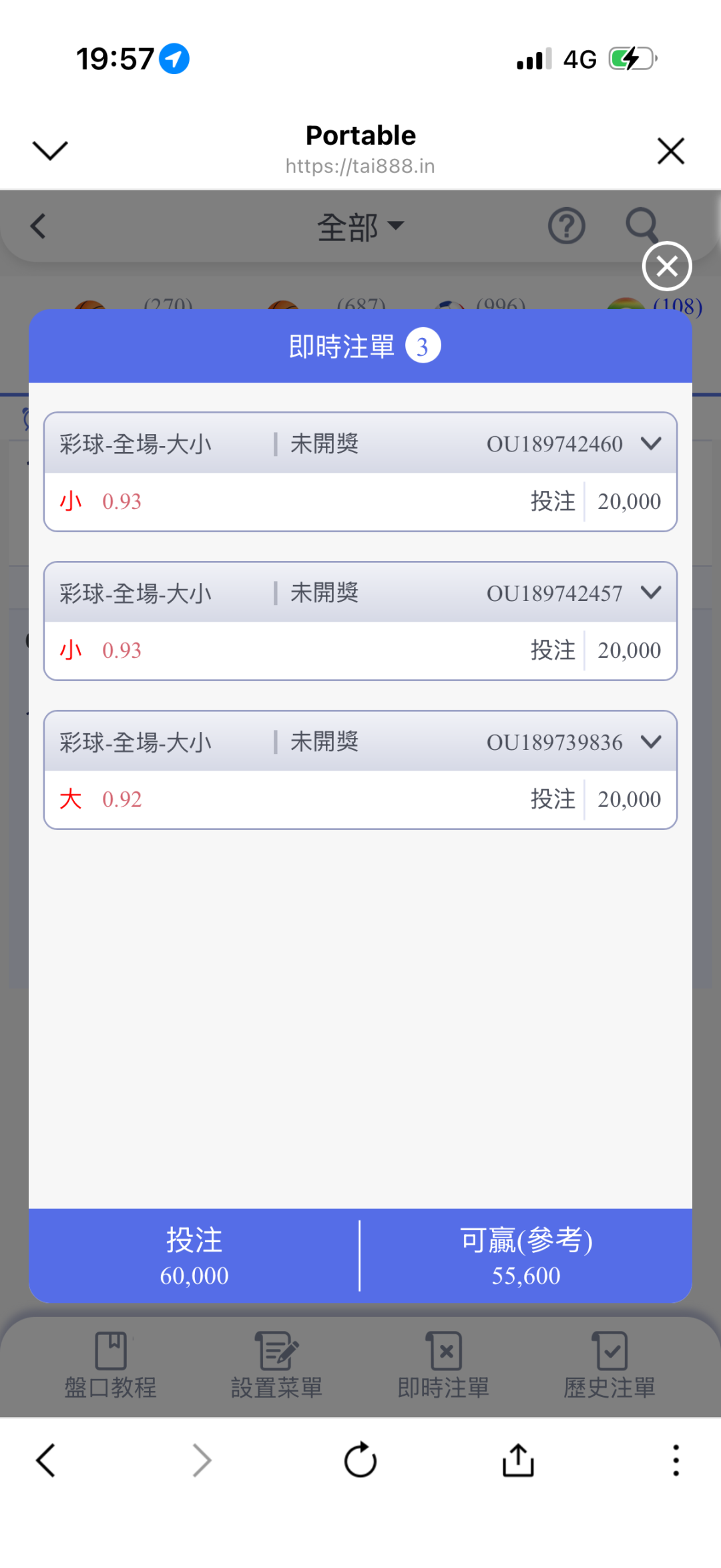Expand bet slip OU189742460 details
This screenshot has width=721, height=1568.
(651, 443)
